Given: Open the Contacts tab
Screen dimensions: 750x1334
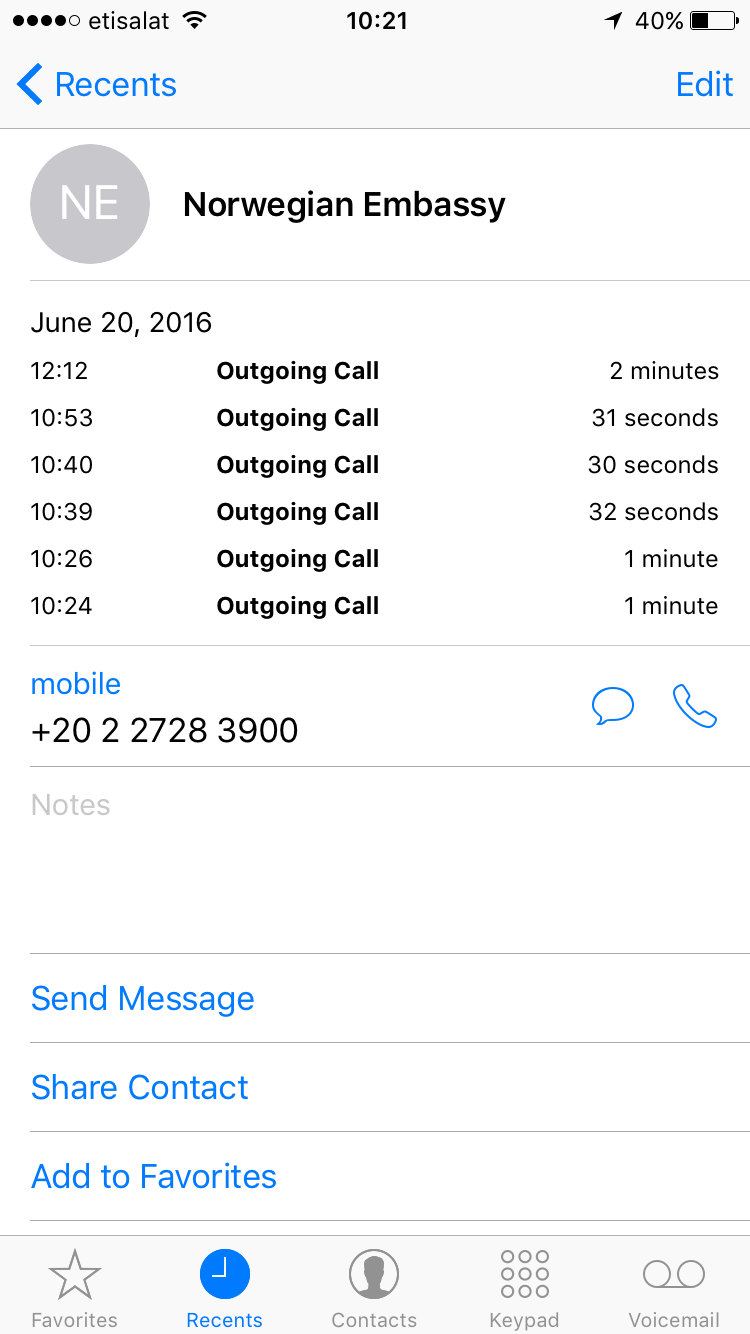Looking at the screenshot, I should coord(374,1288).
